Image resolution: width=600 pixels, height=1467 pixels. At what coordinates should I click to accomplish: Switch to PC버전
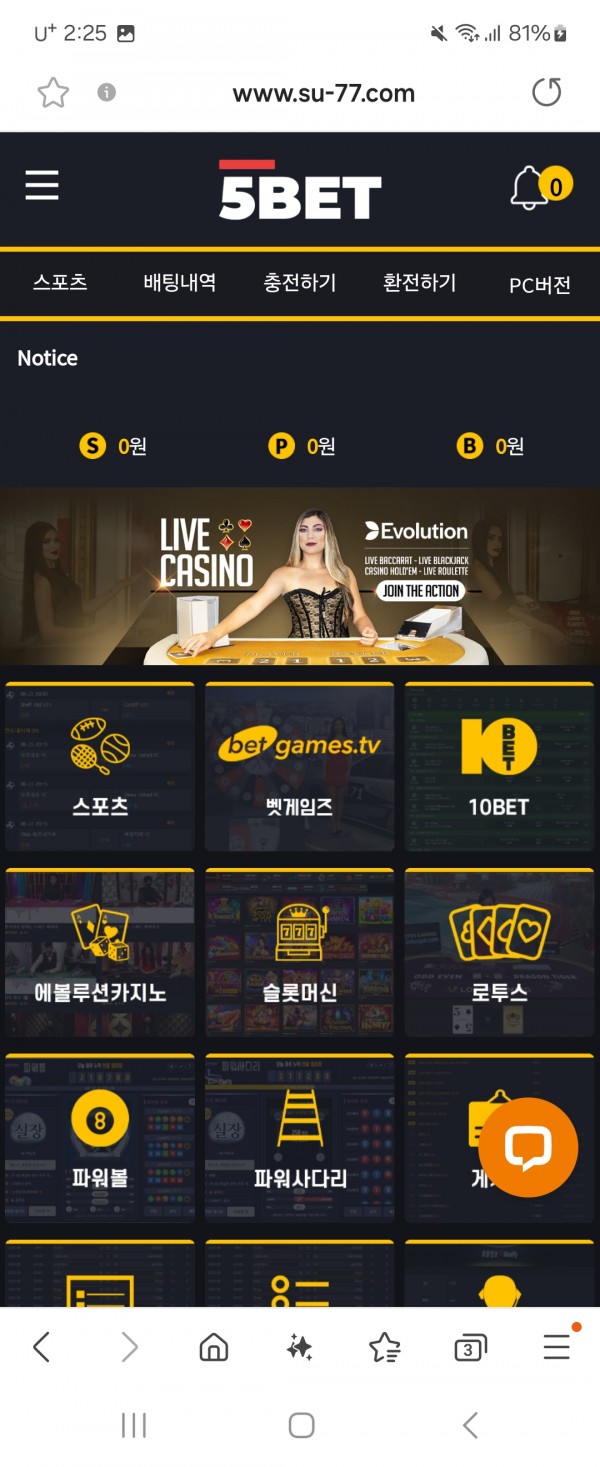[x=540, y=284]
